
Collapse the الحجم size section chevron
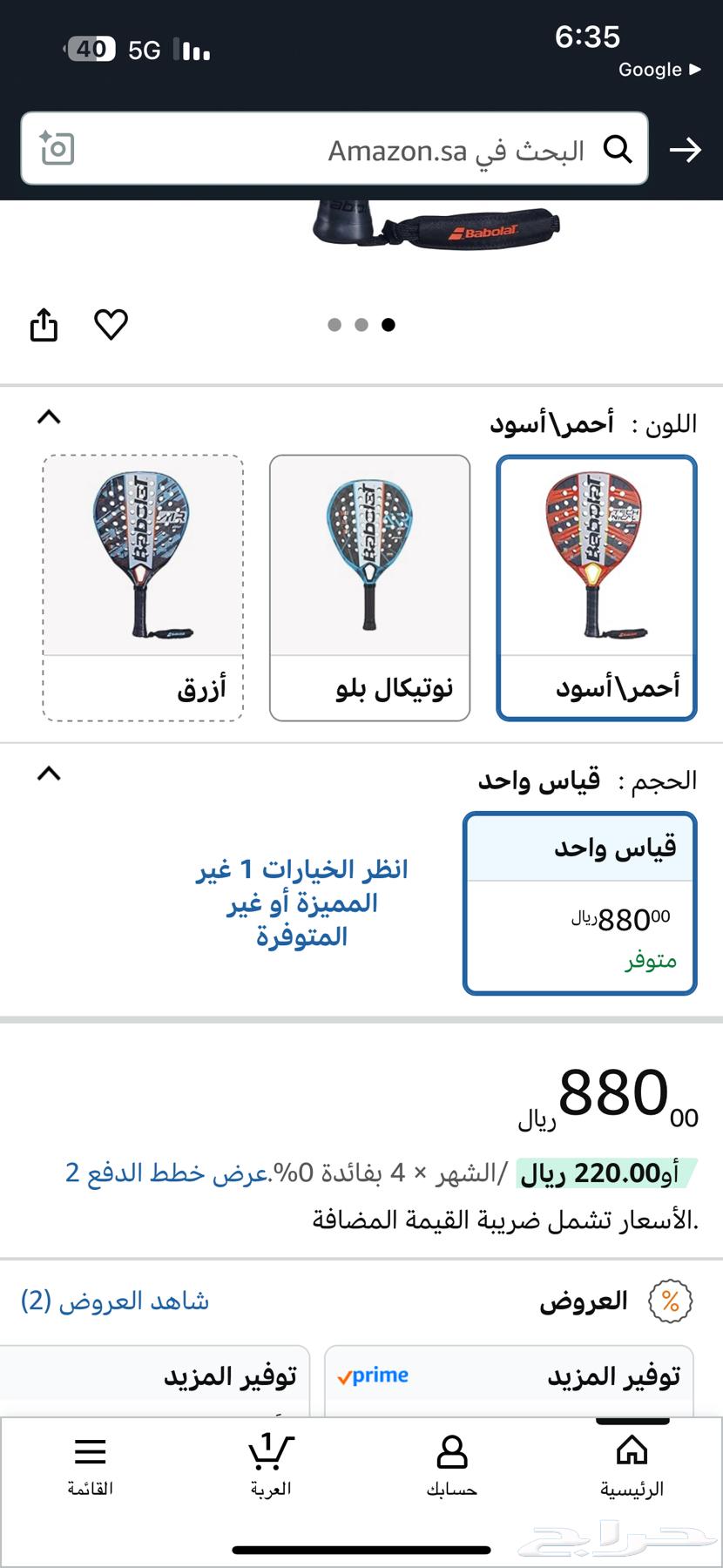pos(50,774)
